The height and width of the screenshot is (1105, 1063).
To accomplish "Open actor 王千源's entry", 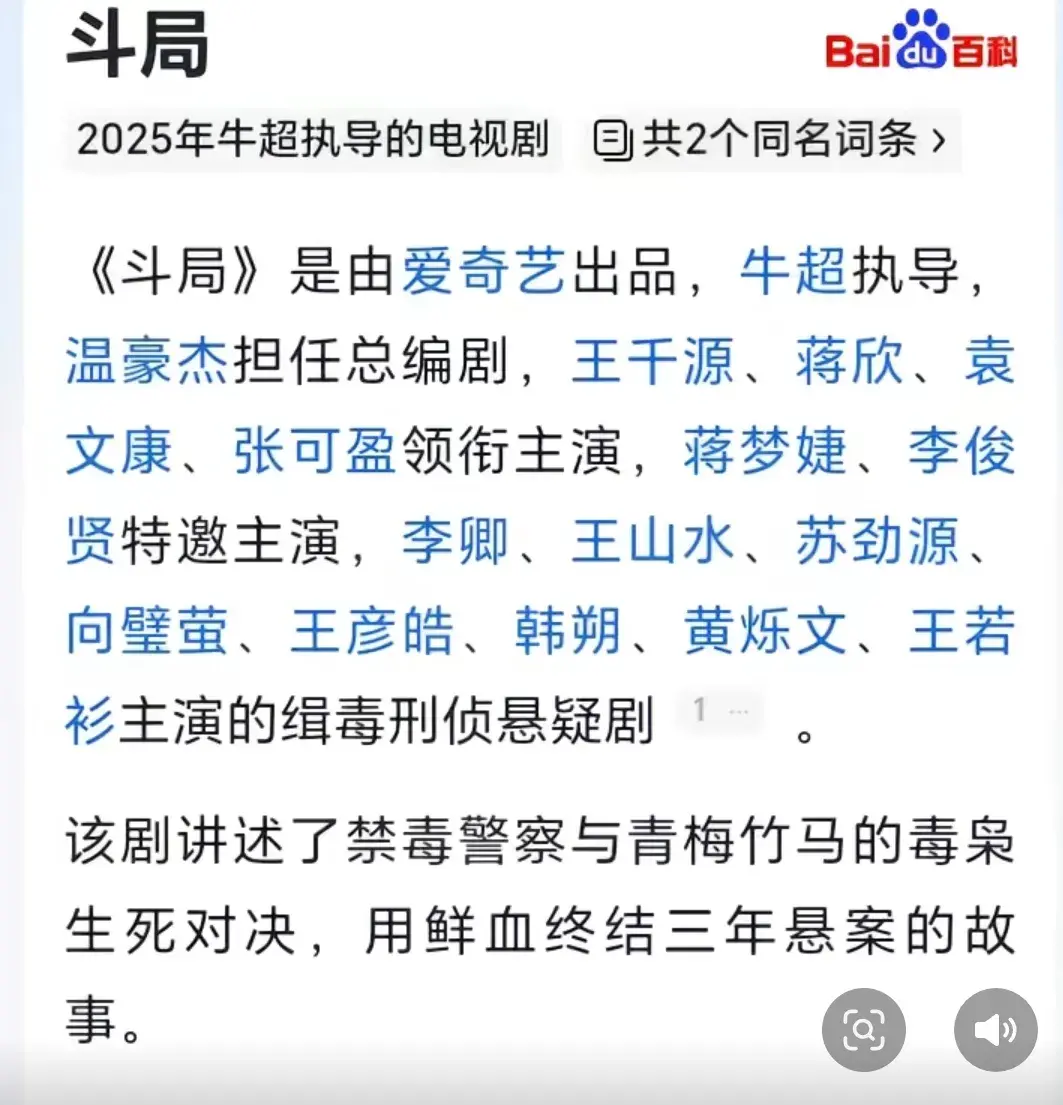I will click(x=652, y=362).
